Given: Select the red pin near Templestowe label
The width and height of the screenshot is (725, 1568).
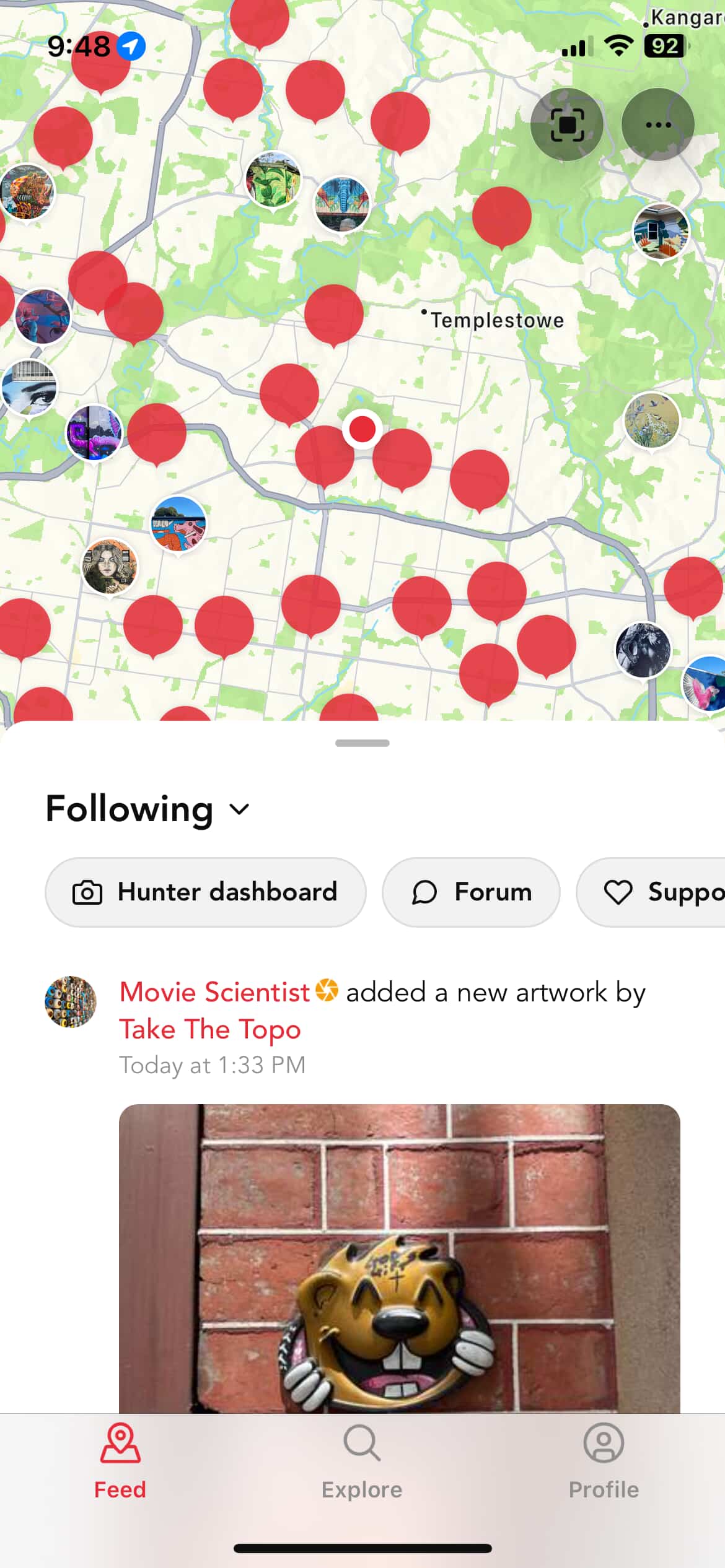Looking at the screenshot, I should click(x=501, y=215).
